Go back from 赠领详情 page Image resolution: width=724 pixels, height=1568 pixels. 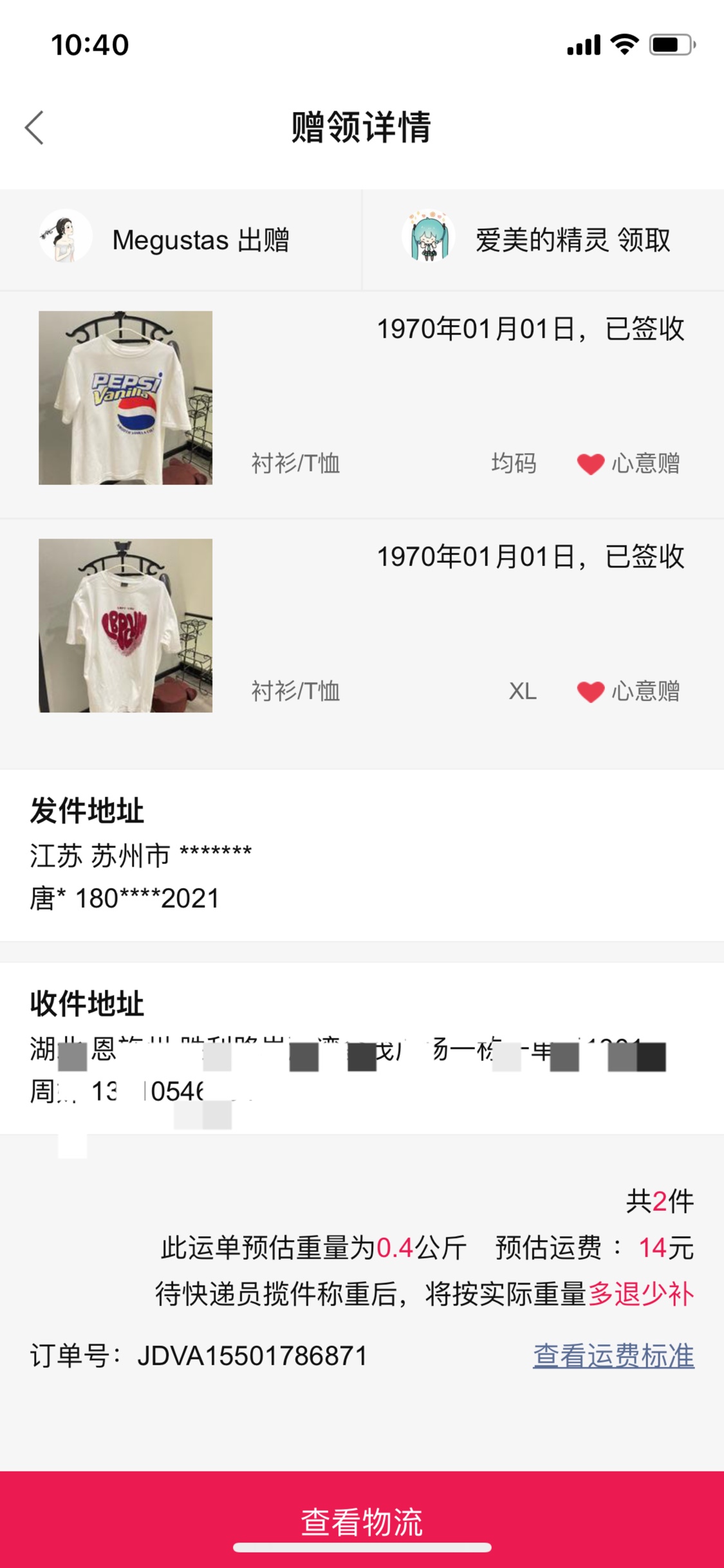[x=35, y=127]
